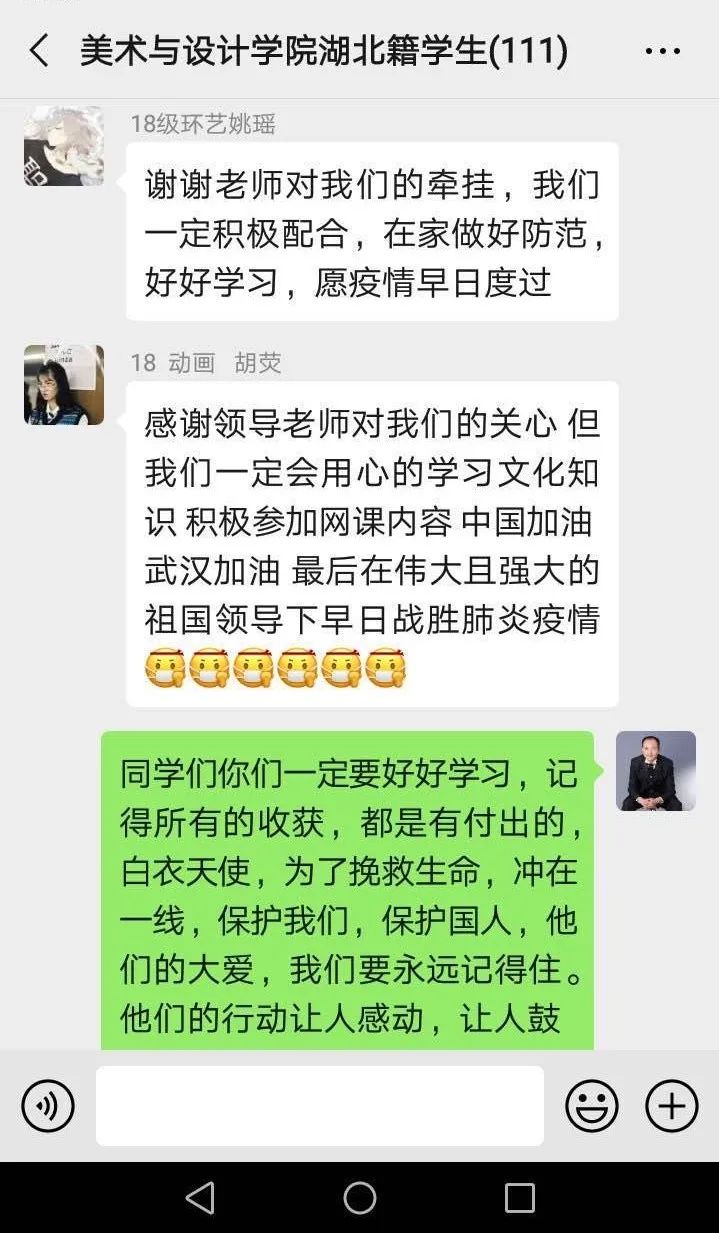Open the emoji picker
Screen dimensions: 719x1233
591,1106
